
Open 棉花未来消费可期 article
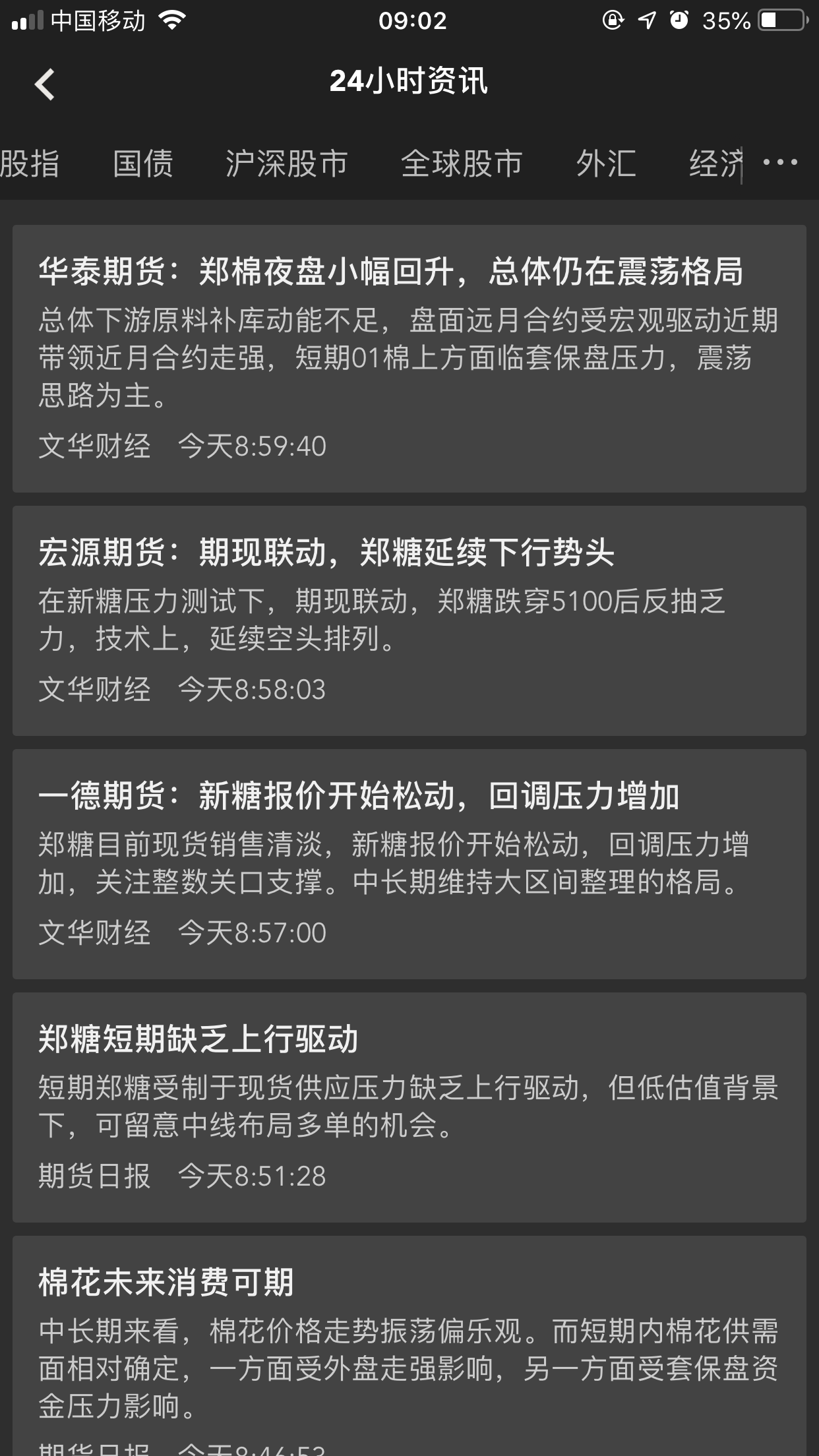pos(409,1345)
